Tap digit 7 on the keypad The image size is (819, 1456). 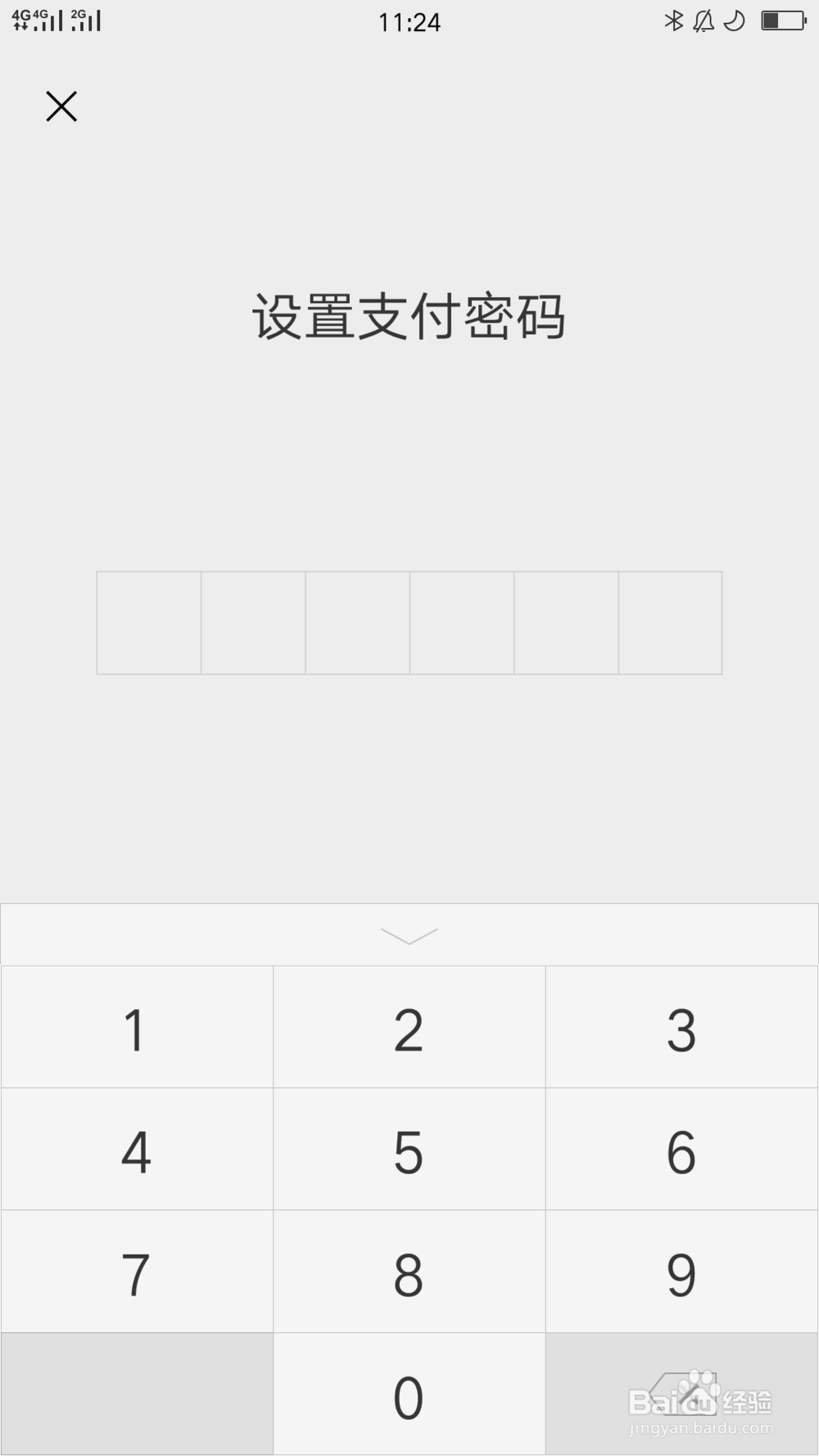[136, 1272]
